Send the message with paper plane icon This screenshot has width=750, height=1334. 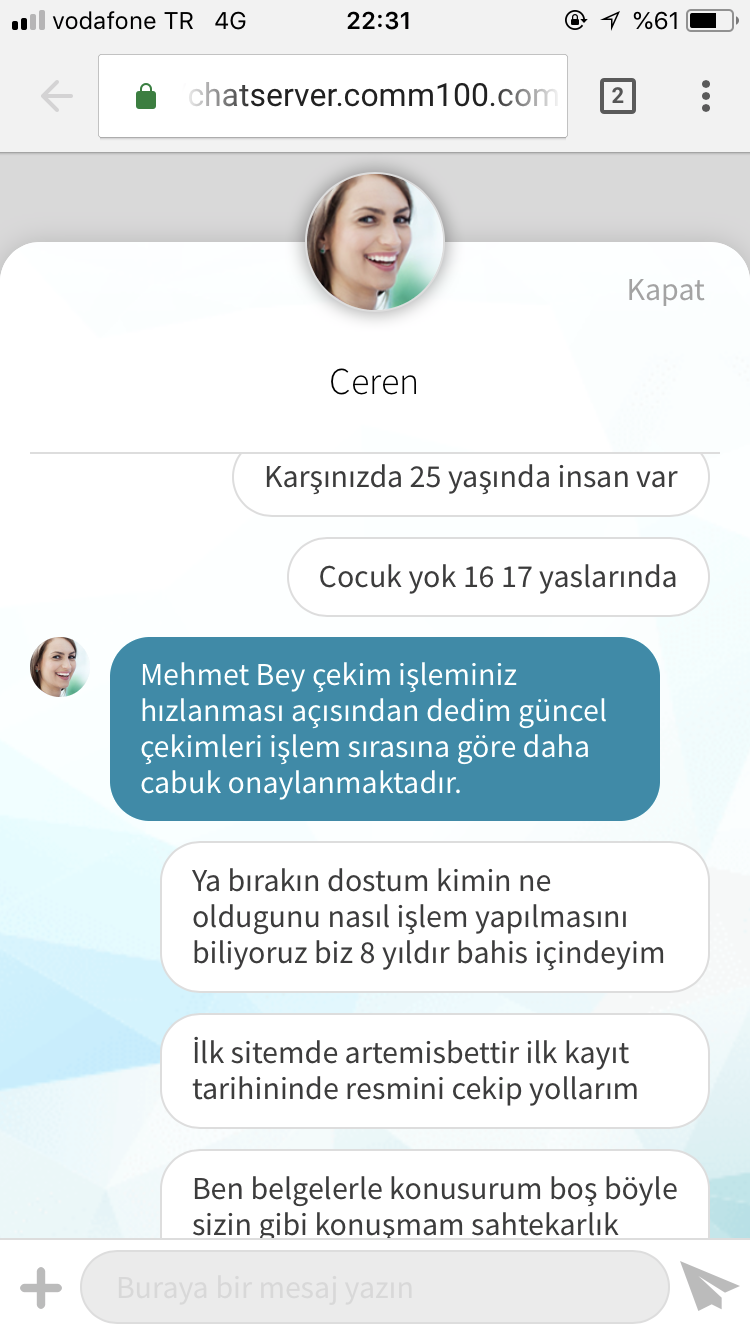(708, 1286)
